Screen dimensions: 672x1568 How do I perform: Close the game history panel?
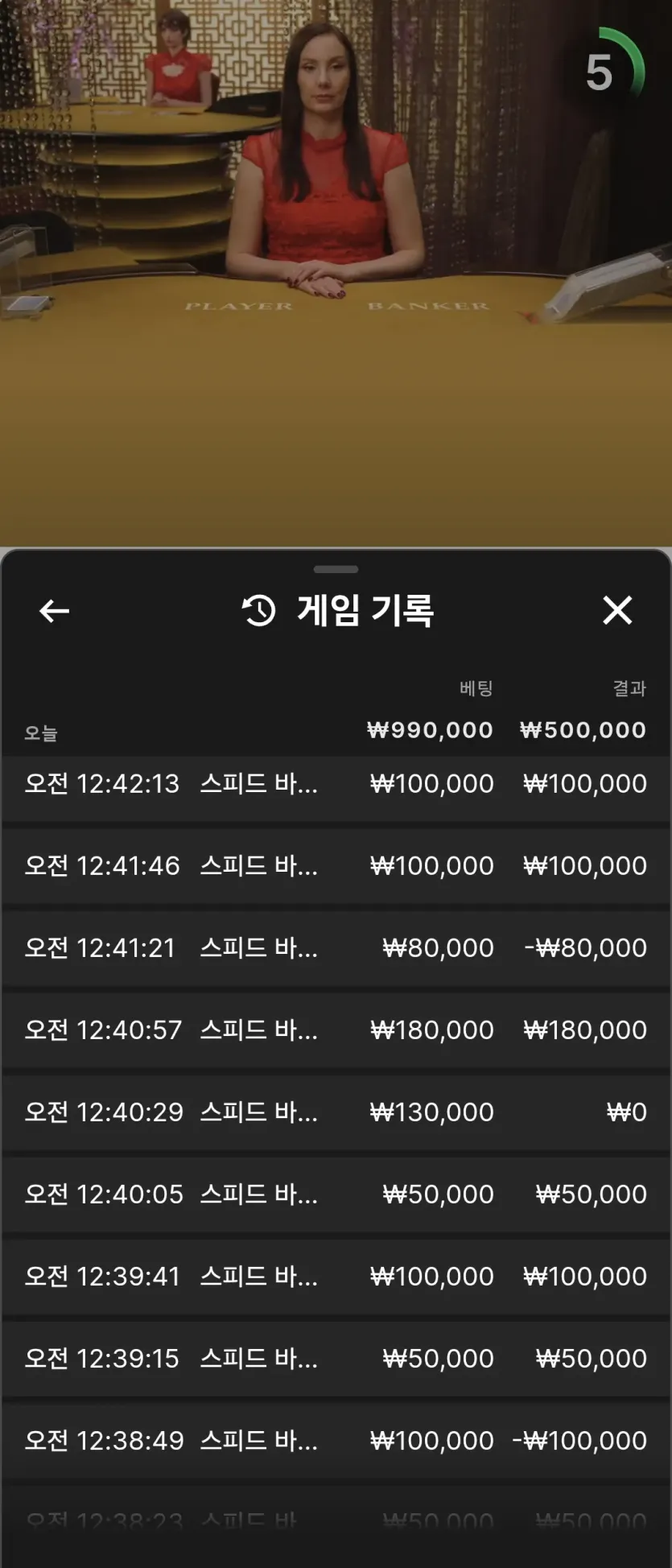tap(617, 610)
